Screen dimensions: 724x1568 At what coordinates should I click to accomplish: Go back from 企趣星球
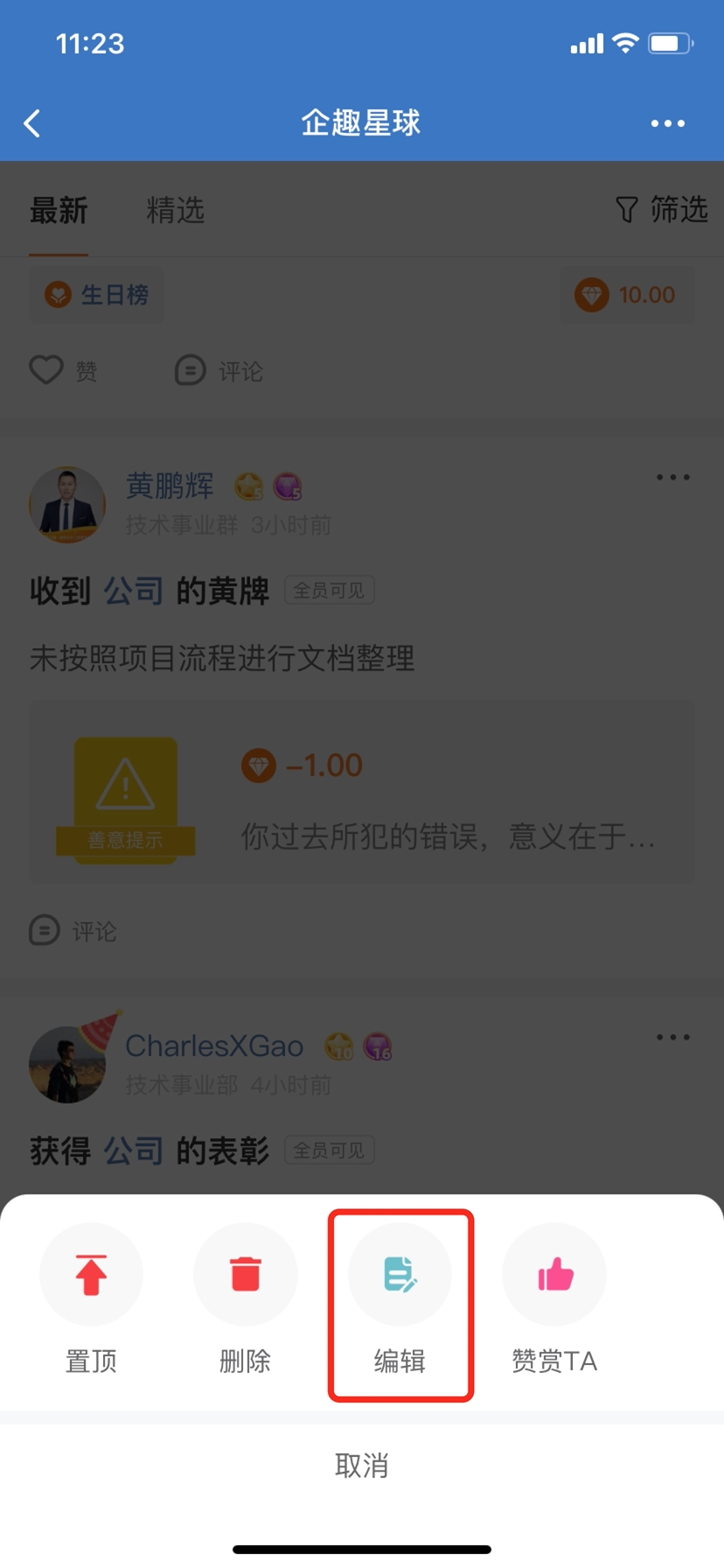[32, 123]
